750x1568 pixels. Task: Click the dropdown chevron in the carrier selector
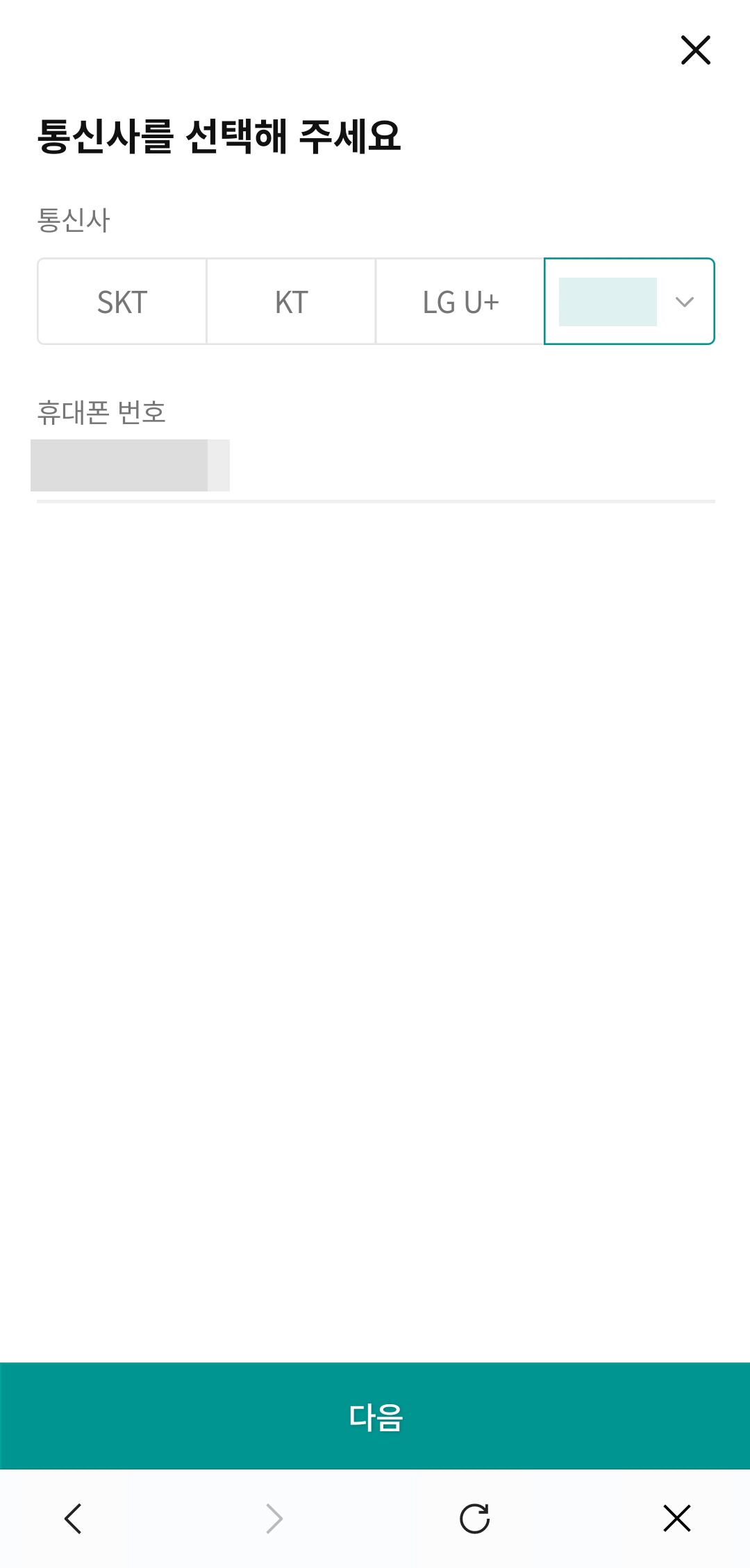pos(684,301)
